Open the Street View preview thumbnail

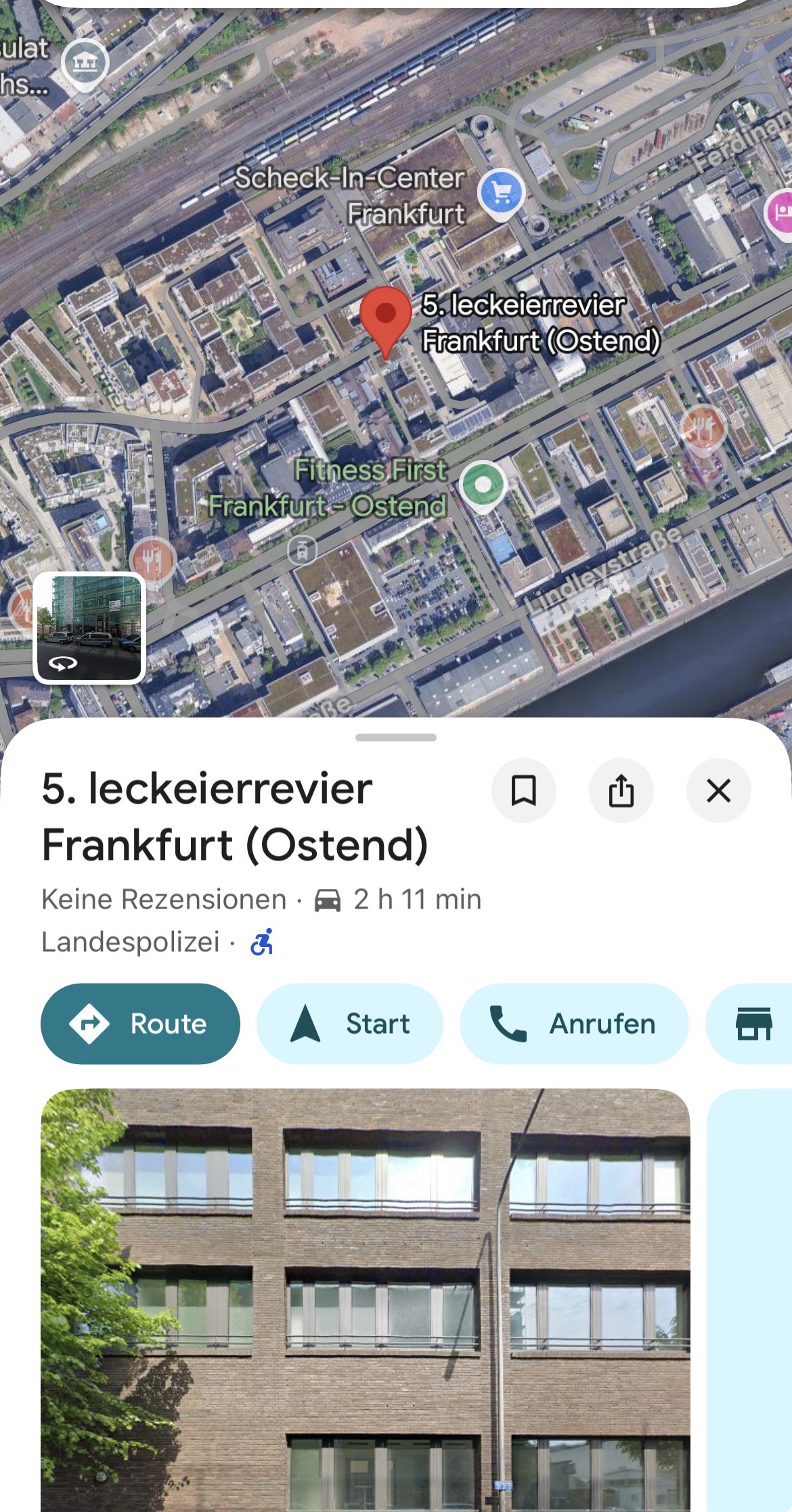[89, 627]
